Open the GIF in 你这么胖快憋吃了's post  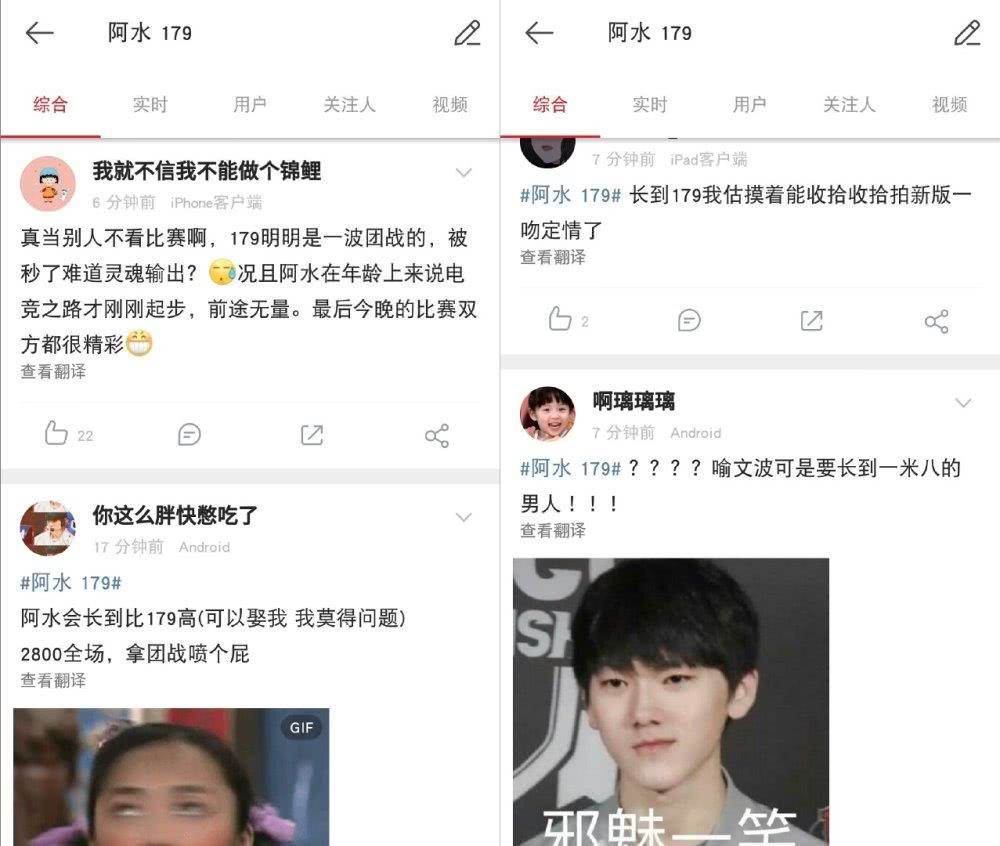tap(171, 777)
